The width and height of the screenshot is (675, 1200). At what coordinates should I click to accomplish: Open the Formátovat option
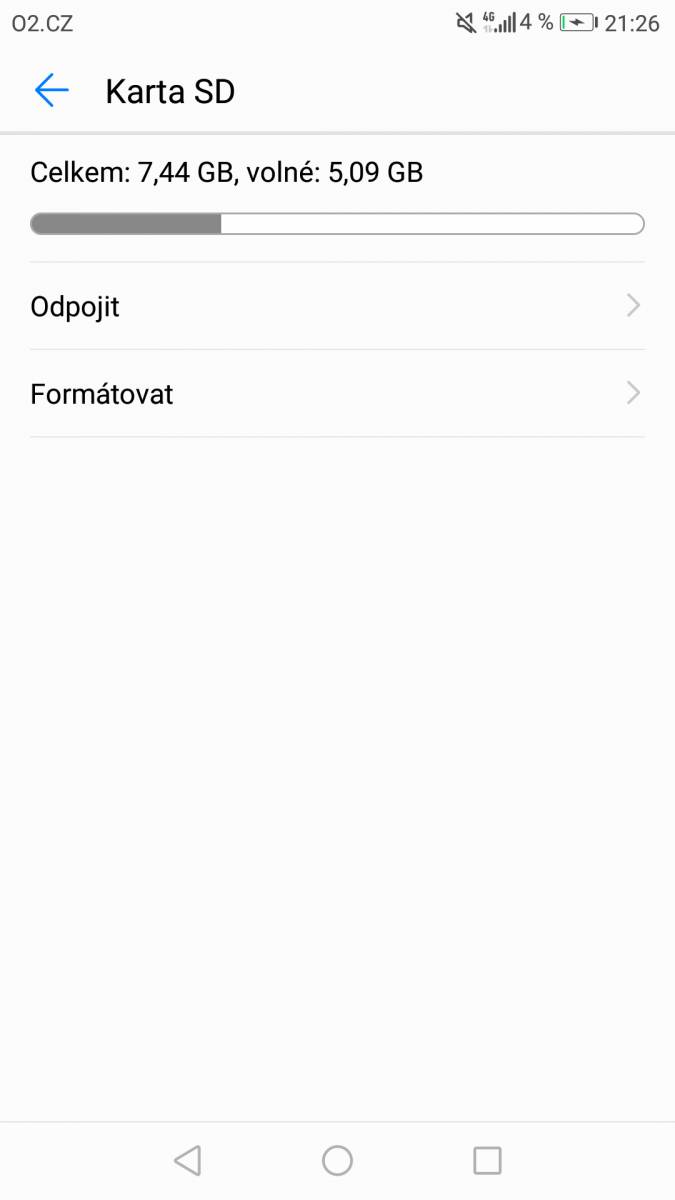click(337, 394)
